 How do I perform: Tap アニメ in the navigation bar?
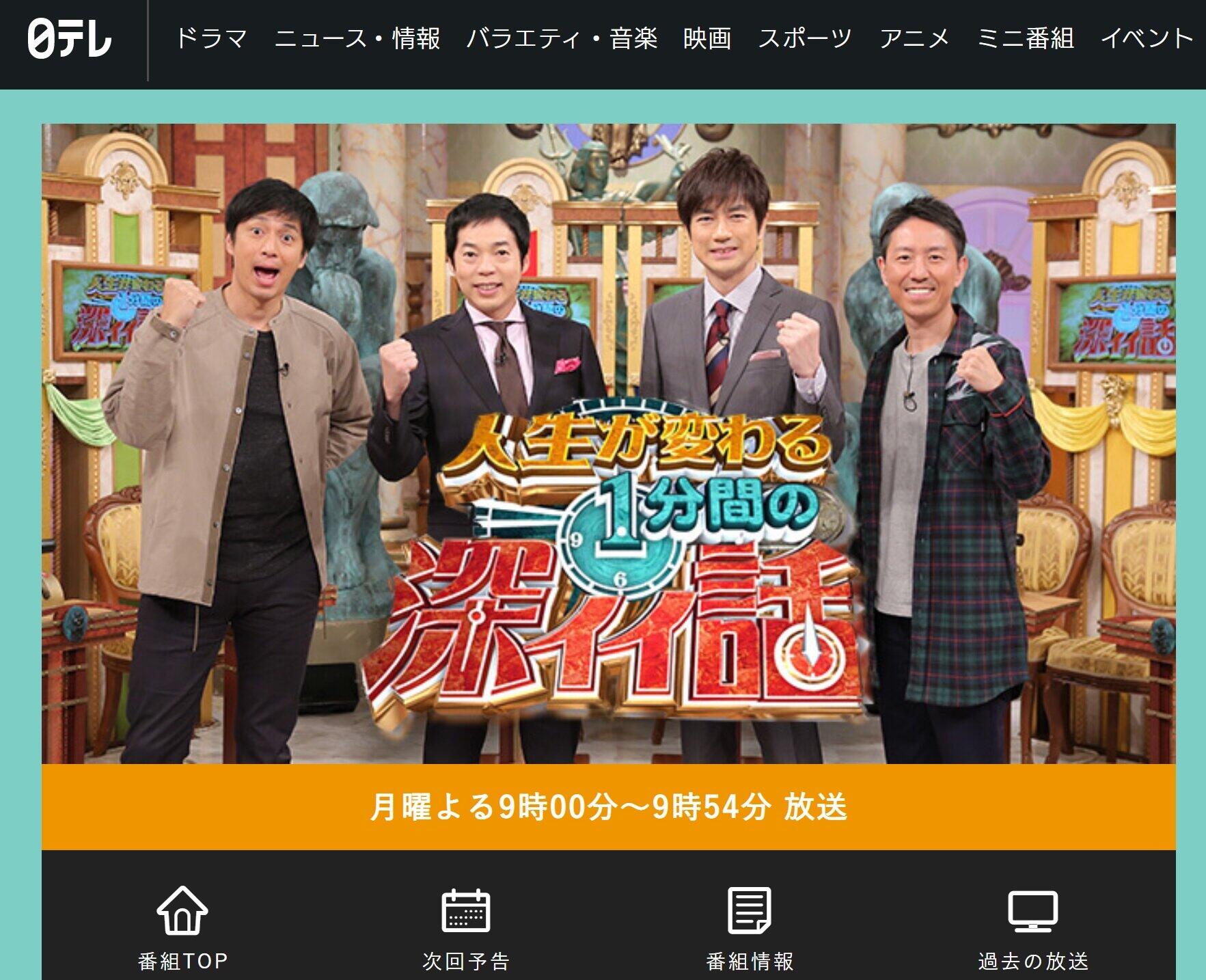[x=914, y=38]
